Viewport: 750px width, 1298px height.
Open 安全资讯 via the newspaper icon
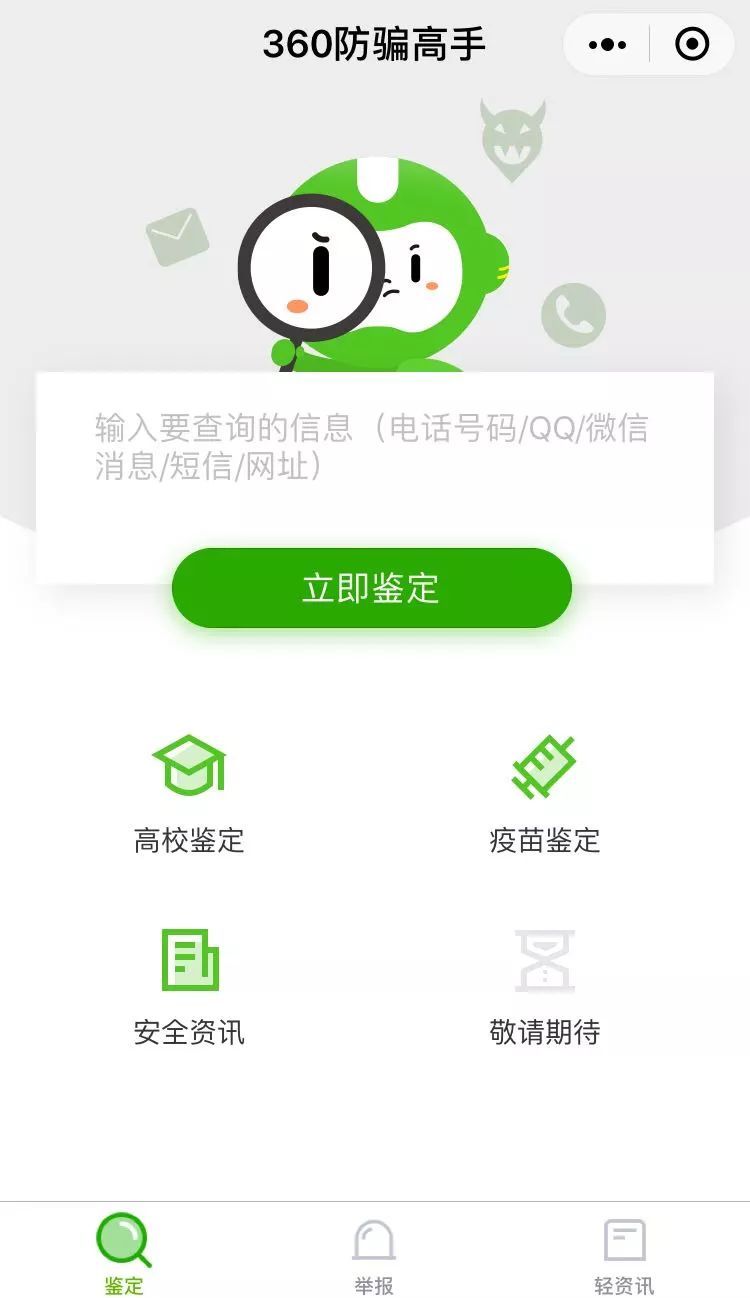pos(188,958)
